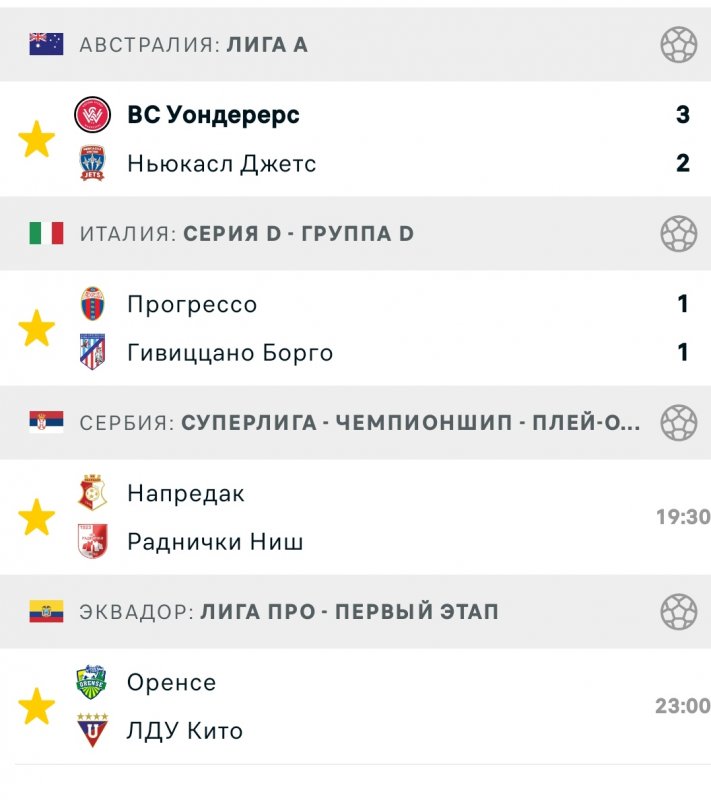Open the Оренсе vs ЛДУ Кито match
This screenshot has width=711, height=800.
click(380, 706)
